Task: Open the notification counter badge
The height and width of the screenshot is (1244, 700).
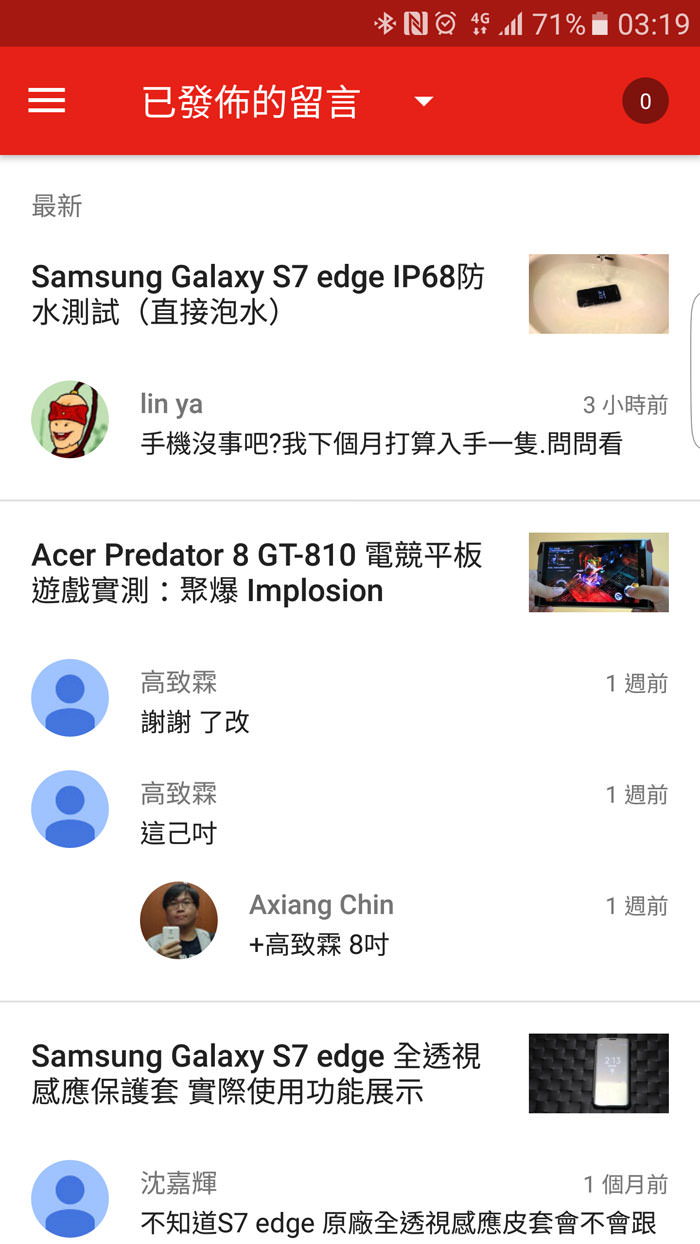Action: (x=645, y=101)
